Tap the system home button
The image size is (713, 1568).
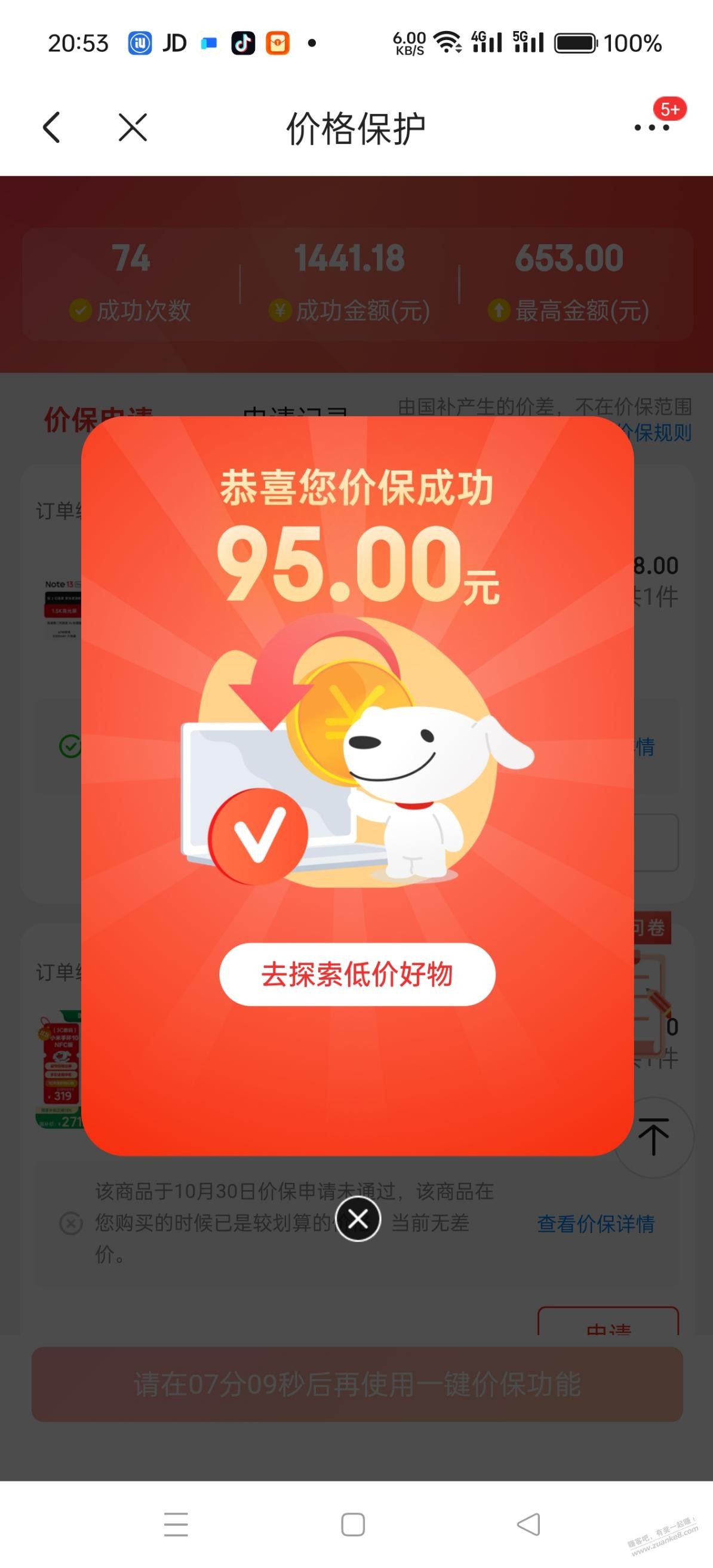click(x=353, y=1525)
